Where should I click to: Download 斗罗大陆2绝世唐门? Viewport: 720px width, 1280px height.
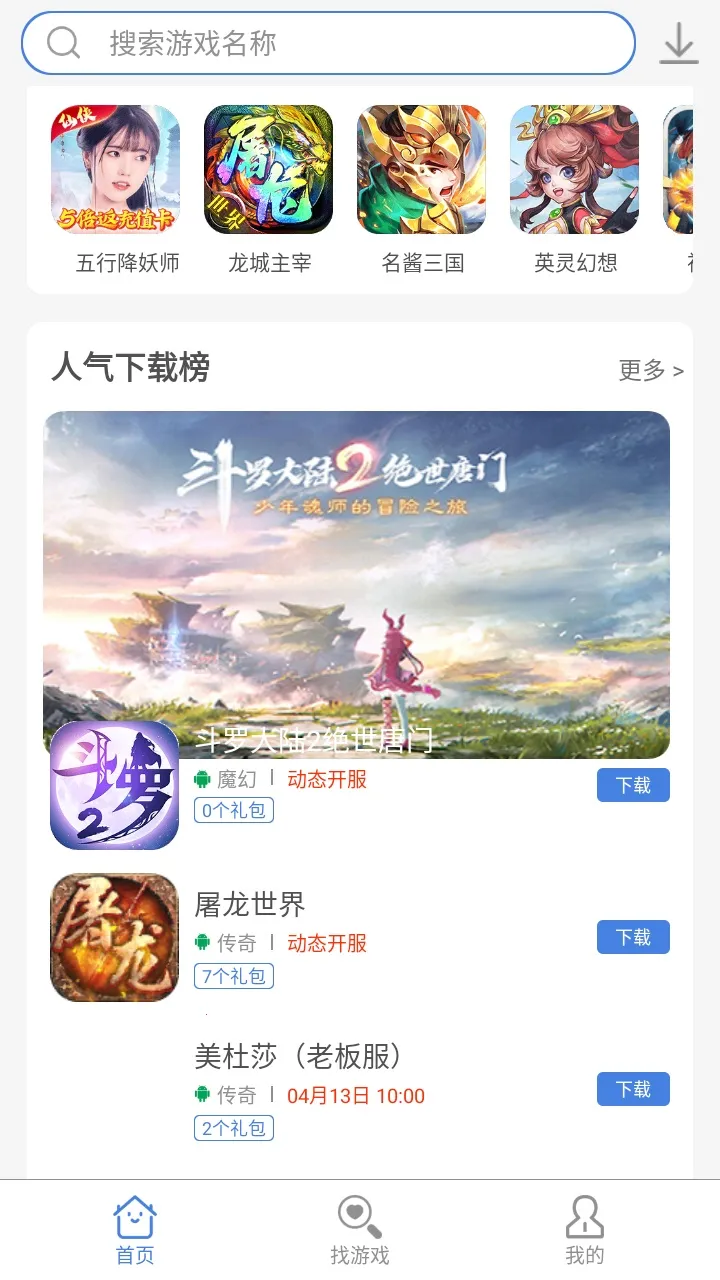click(633, 786)
